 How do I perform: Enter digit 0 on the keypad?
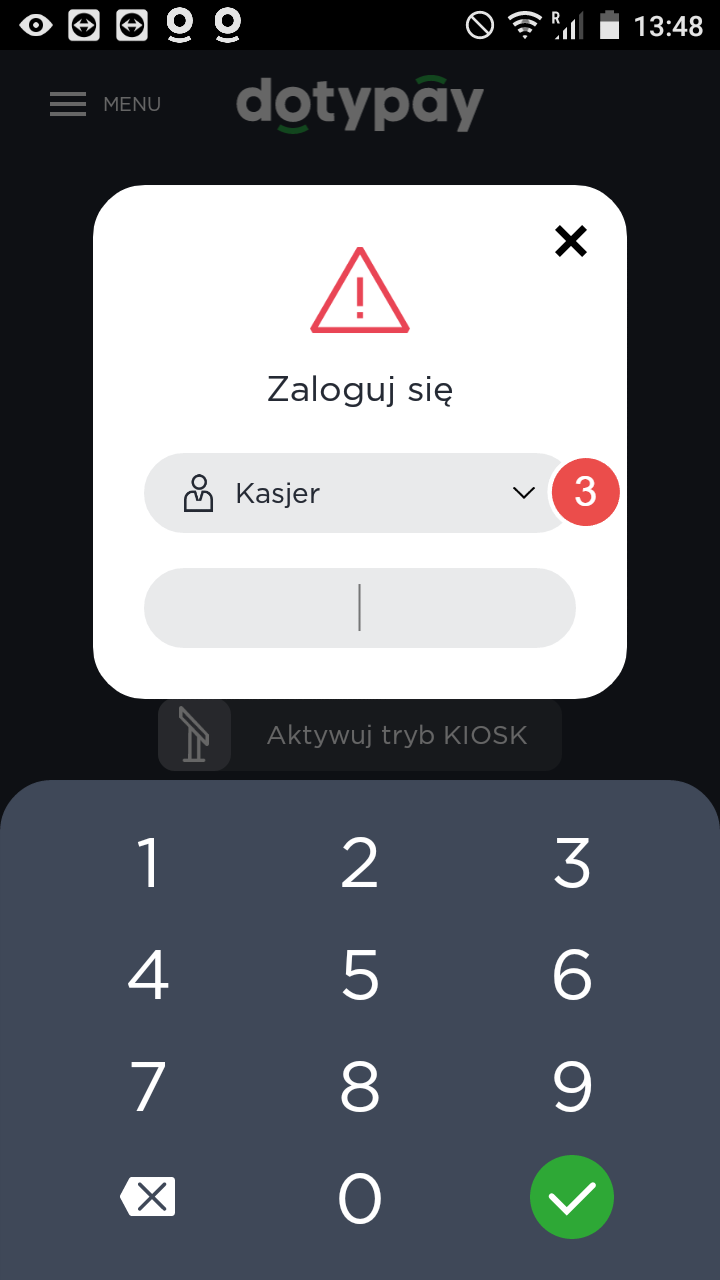point(360,1198)
